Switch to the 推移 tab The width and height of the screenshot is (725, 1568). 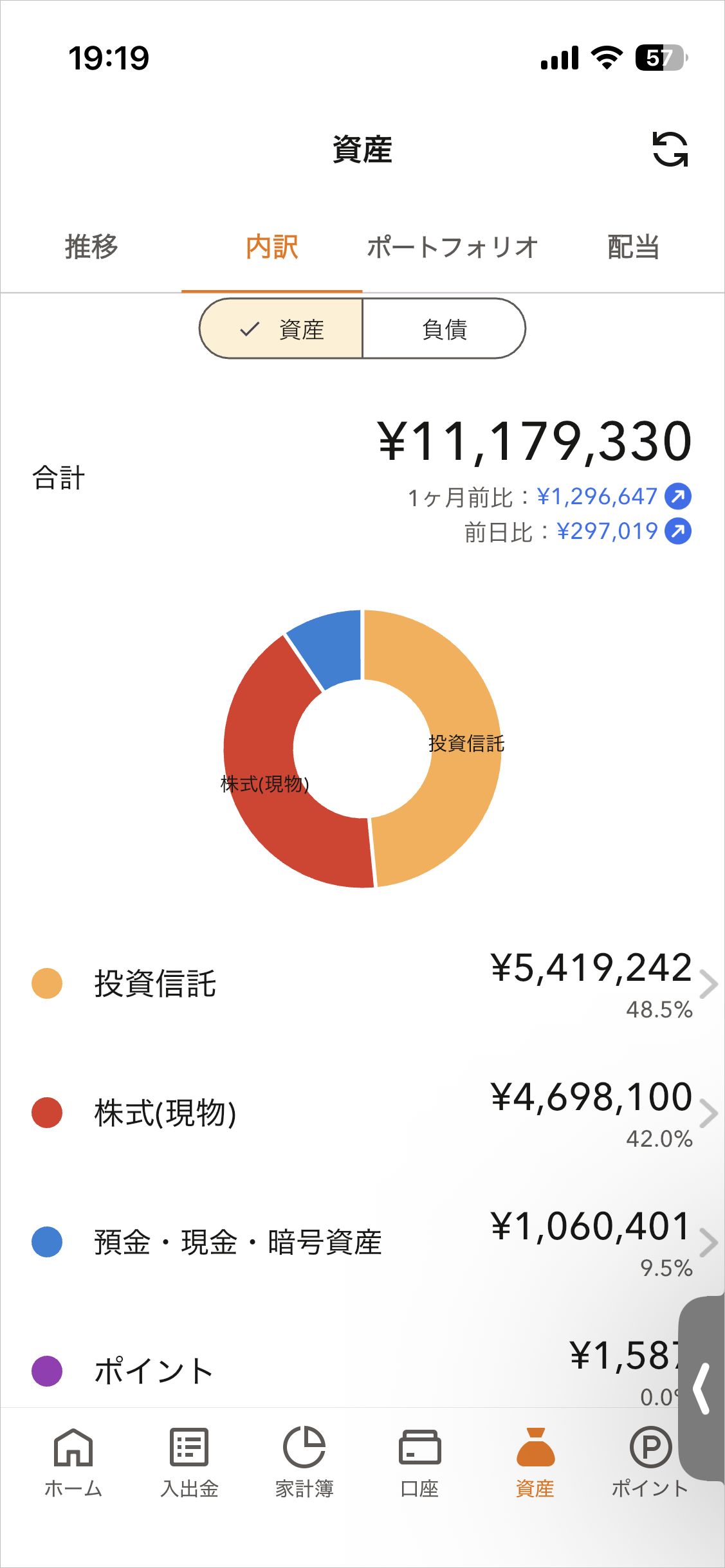pyautogui.click(x=91, y=247)
